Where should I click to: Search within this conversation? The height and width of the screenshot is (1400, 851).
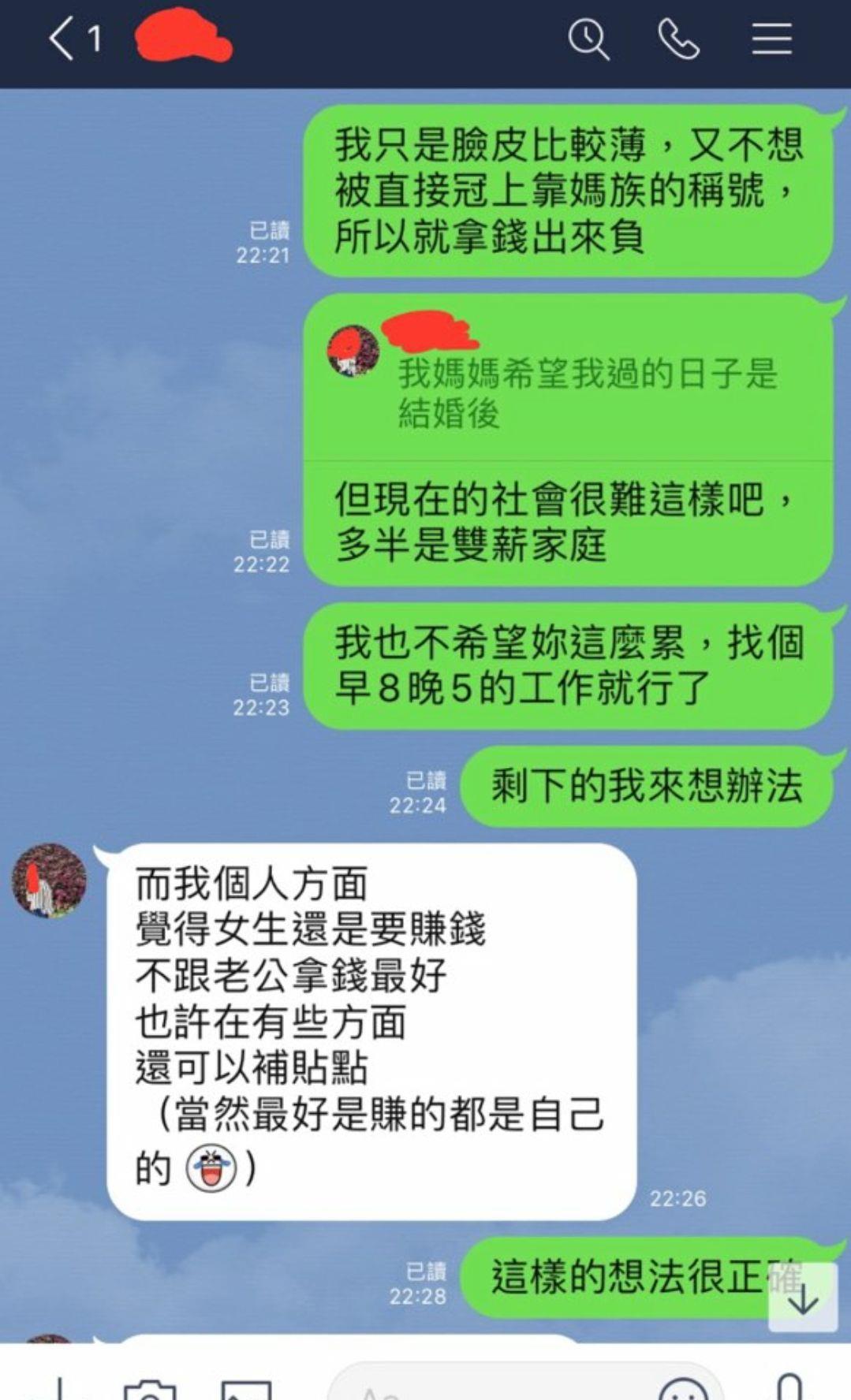(588, 39)
